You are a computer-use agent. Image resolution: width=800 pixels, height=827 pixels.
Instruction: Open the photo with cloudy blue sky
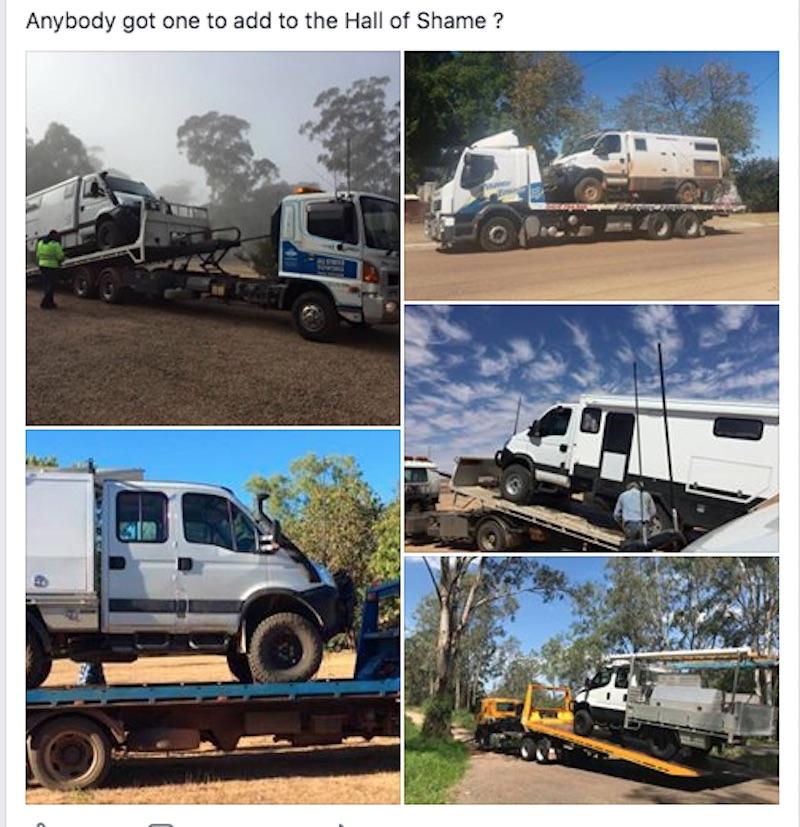tap(591, 428)
